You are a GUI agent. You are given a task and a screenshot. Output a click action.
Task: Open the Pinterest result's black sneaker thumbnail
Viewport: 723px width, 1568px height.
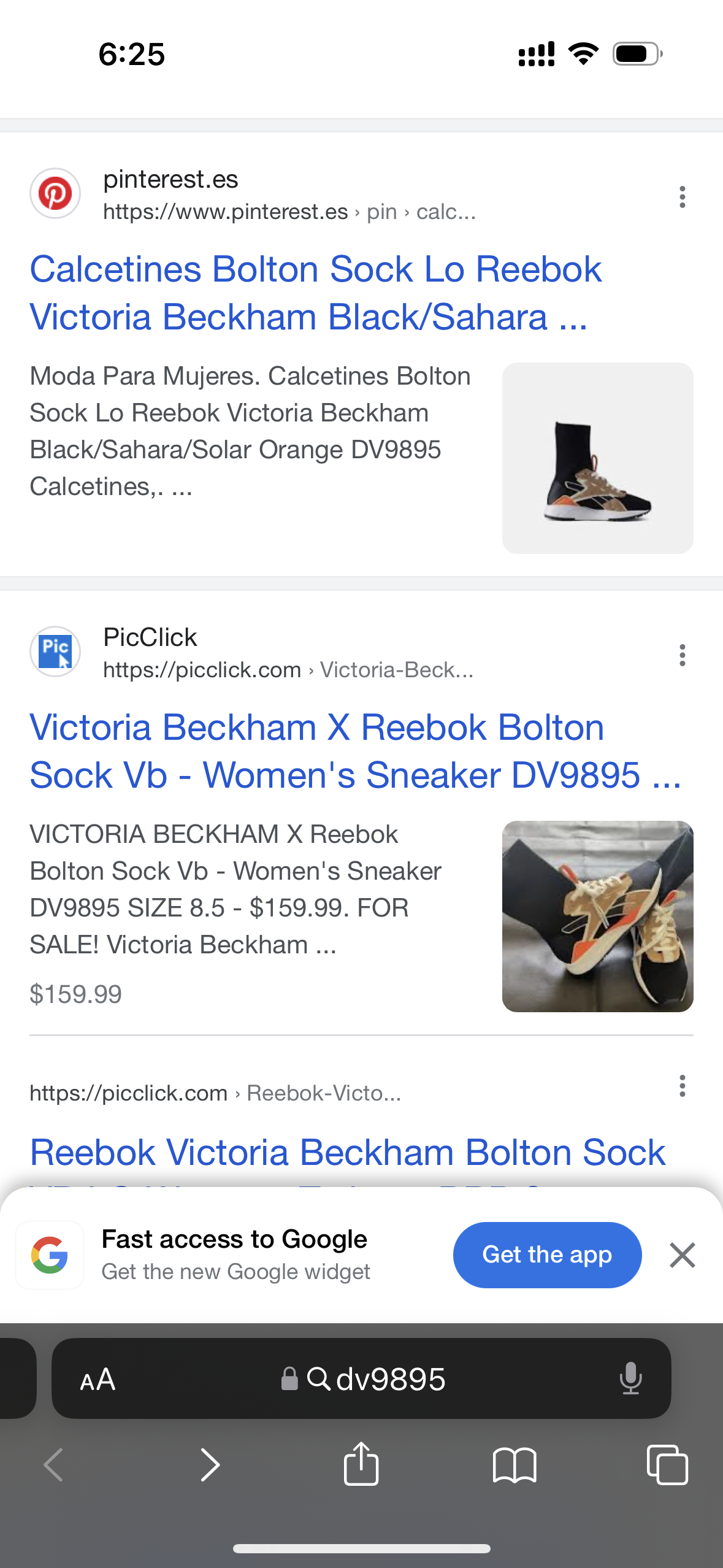coord(597,458)
